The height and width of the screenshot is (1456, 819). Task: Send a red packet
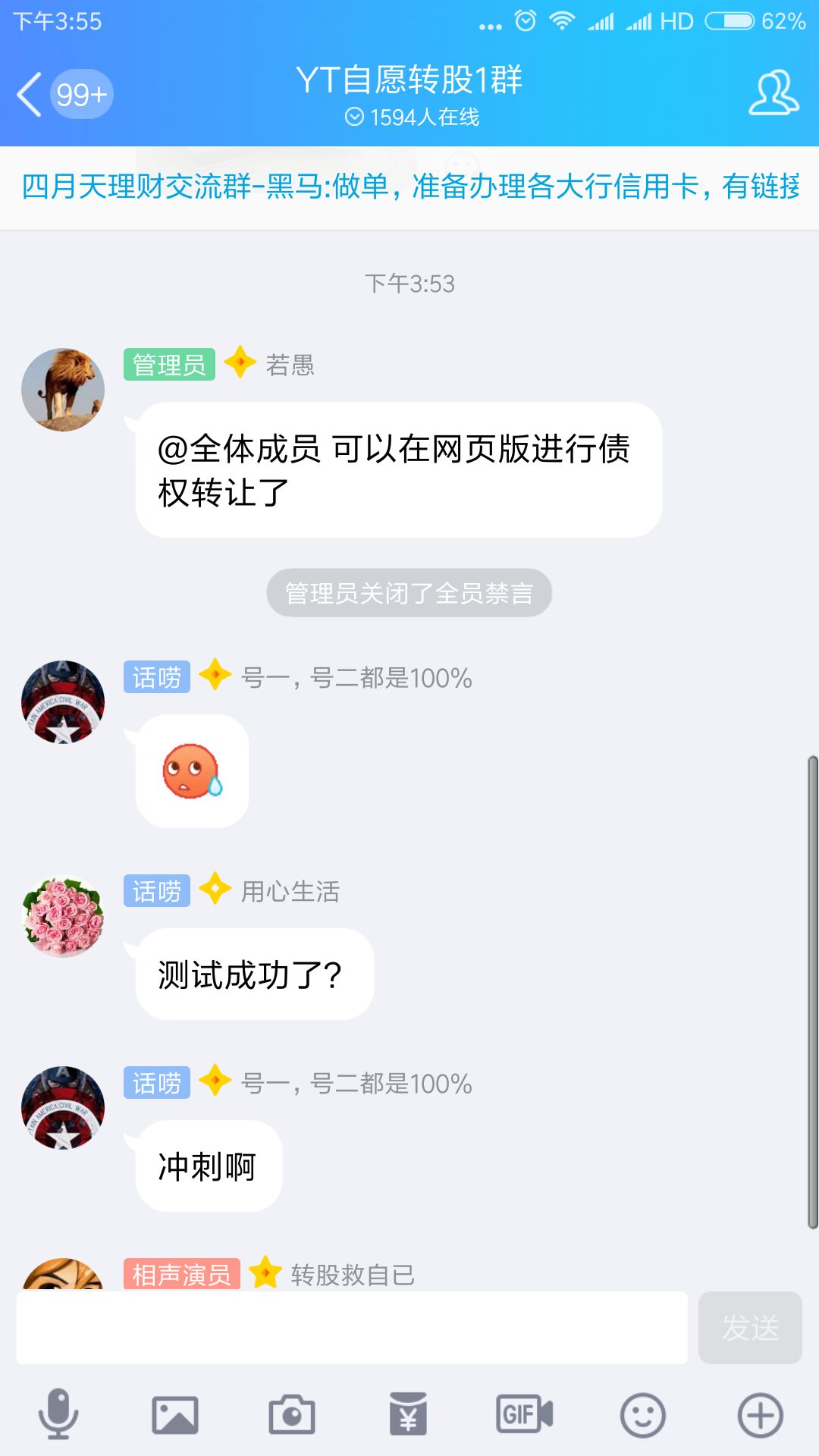tap(408, 1414)
